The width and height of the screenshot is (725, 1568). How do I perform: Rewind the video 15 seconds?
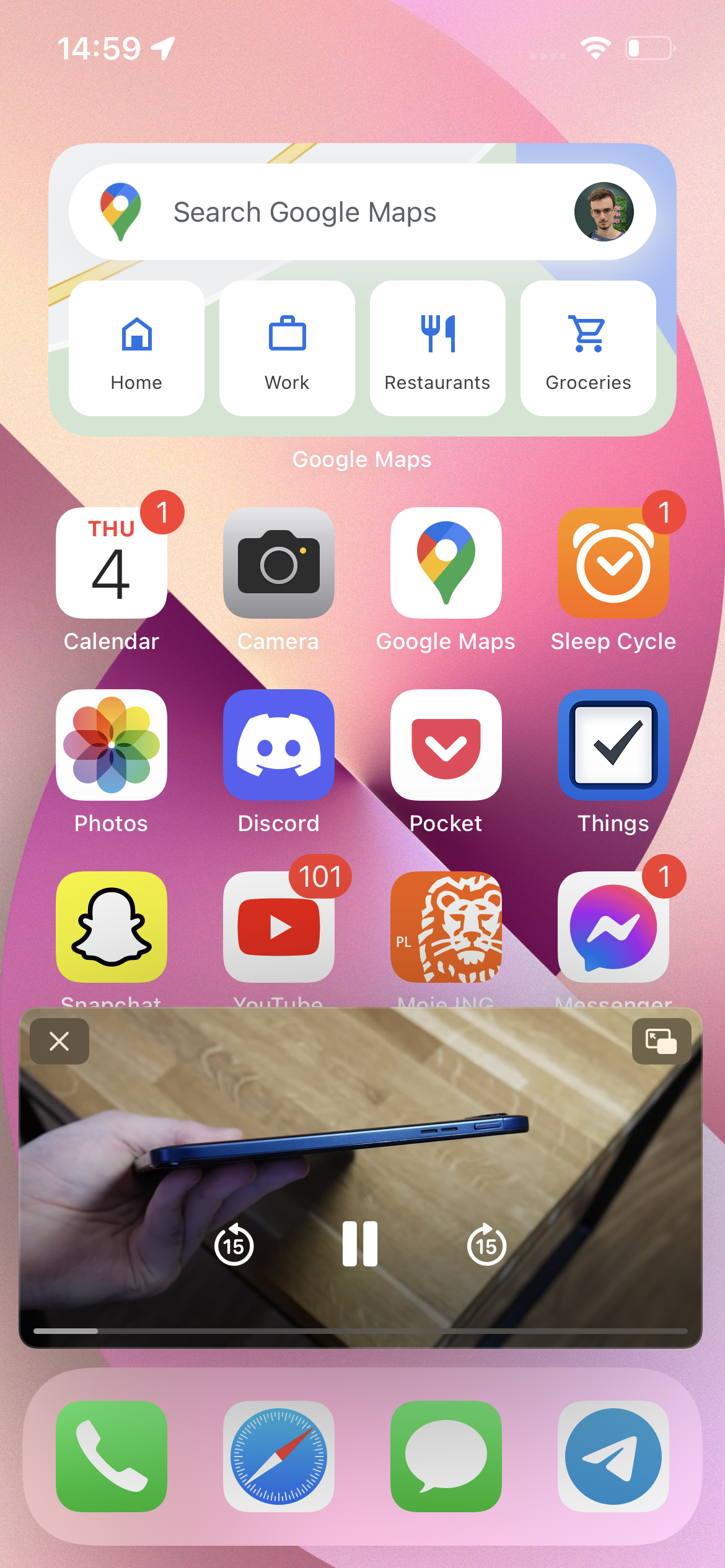click(234, 1245)
